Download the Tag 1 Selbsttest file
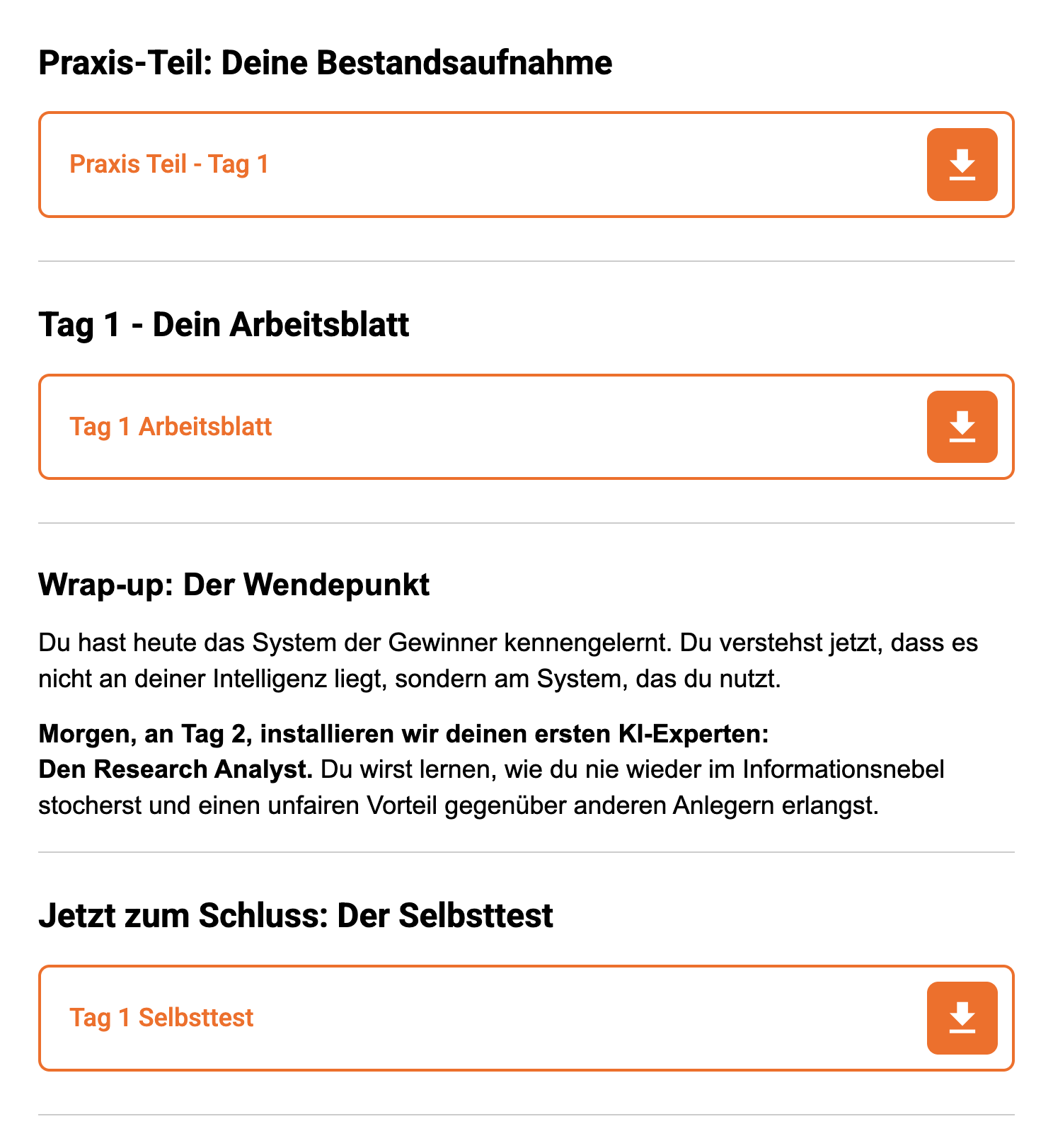 point(962,1018)
